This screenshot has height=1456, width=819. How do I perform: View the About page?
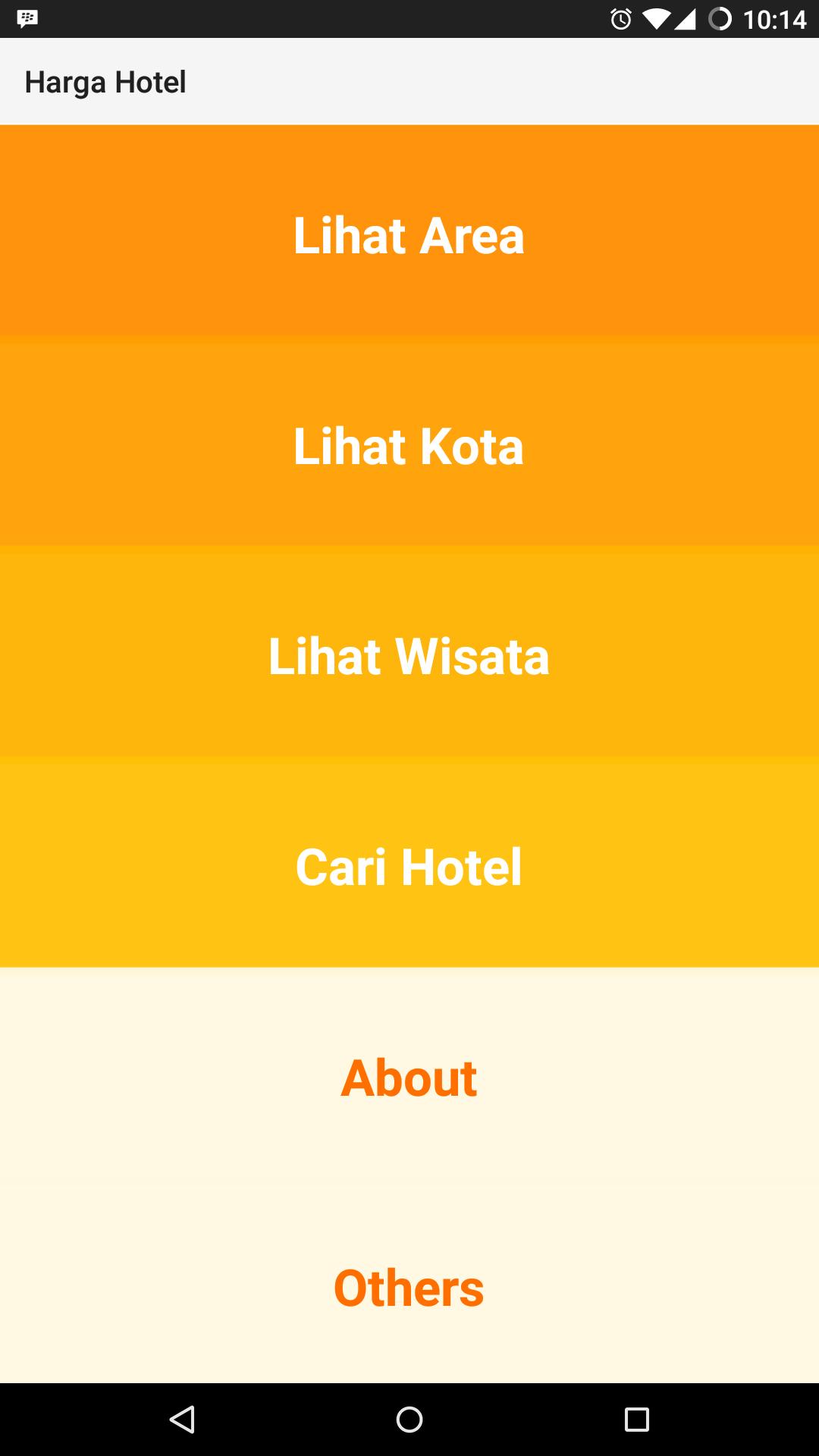tap(409, 1077)
